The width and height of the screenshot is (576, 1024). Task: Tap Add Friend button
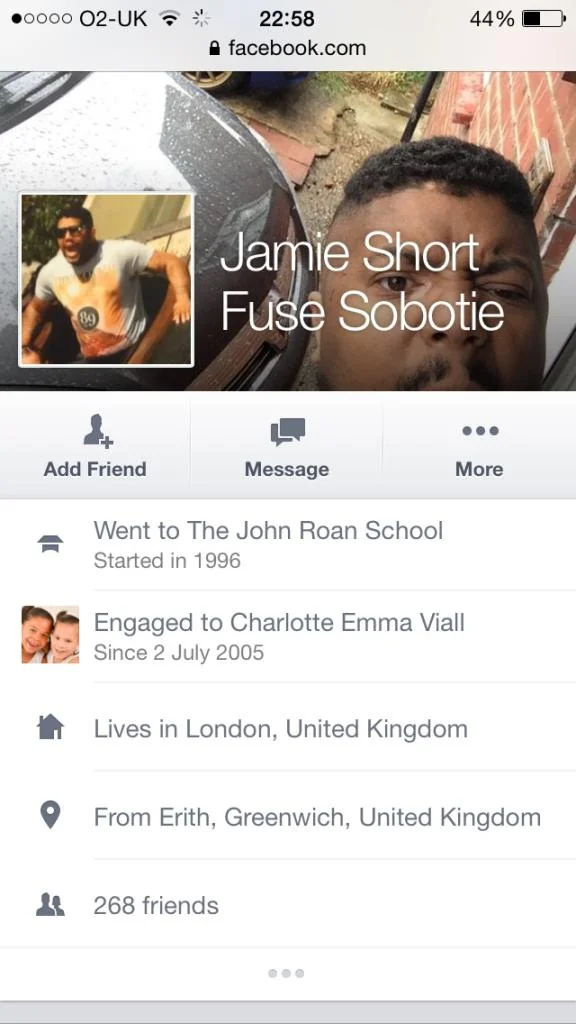95,447
